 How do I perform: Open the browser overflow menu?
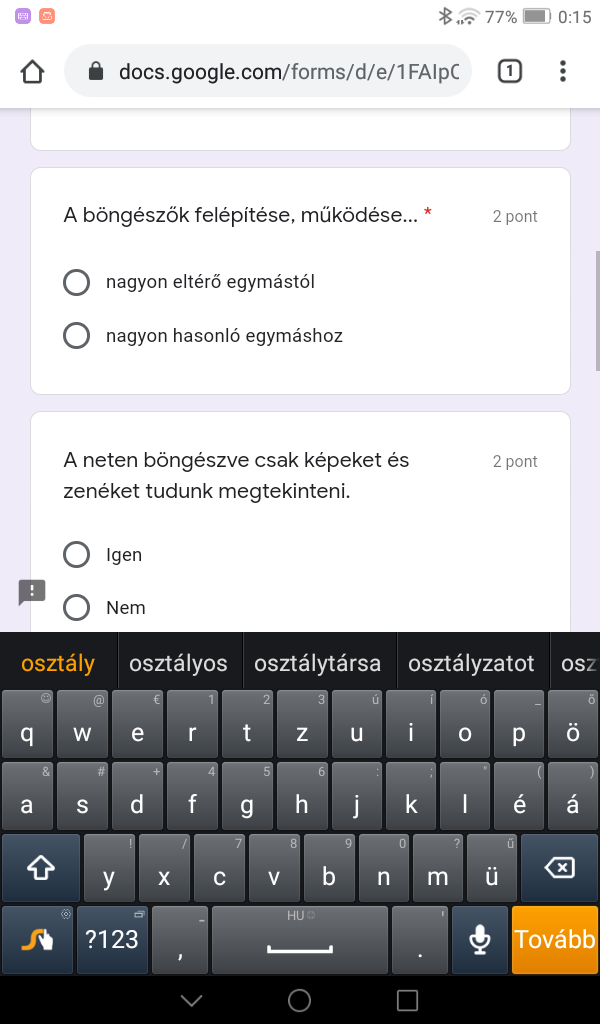point(563,71)
